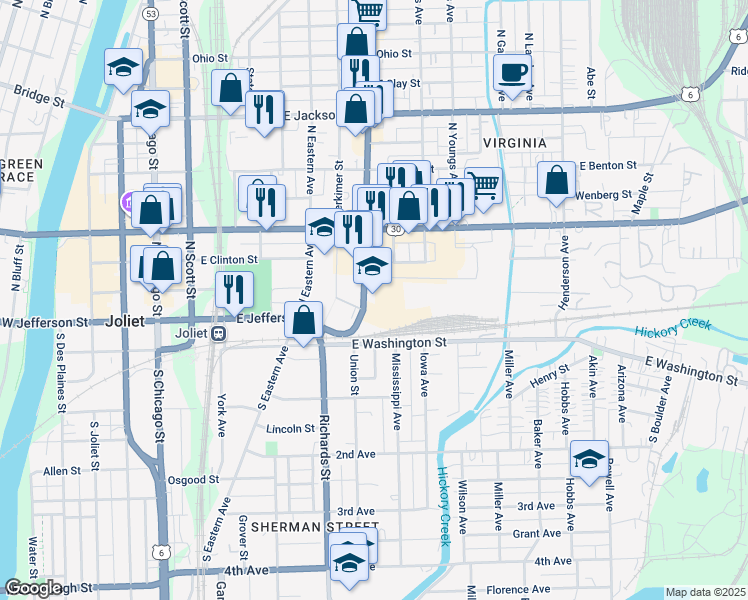748x600 pixels.
Task: Tap the shopping bag marker left of E Jackson
Action: (x=230, y=88)
